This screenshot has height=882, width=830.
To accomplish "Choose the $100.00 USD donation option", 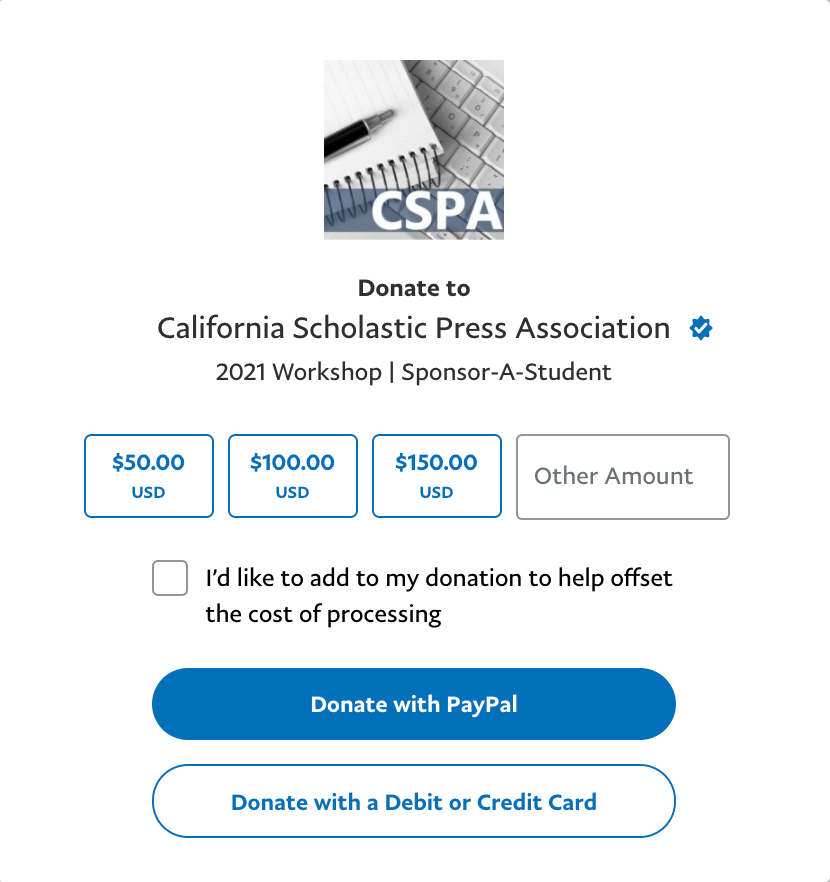I will (x=293, y=476).
